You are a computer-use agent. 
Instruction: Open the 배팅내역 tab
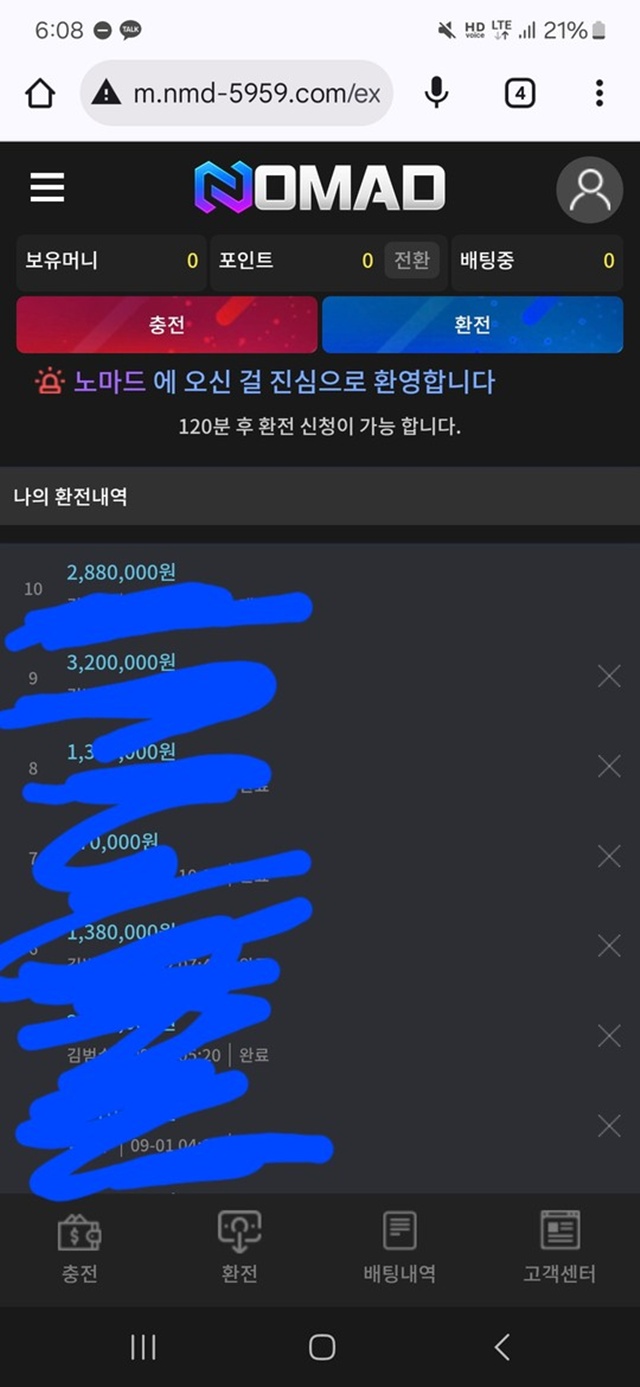(x=399, y=1246)
